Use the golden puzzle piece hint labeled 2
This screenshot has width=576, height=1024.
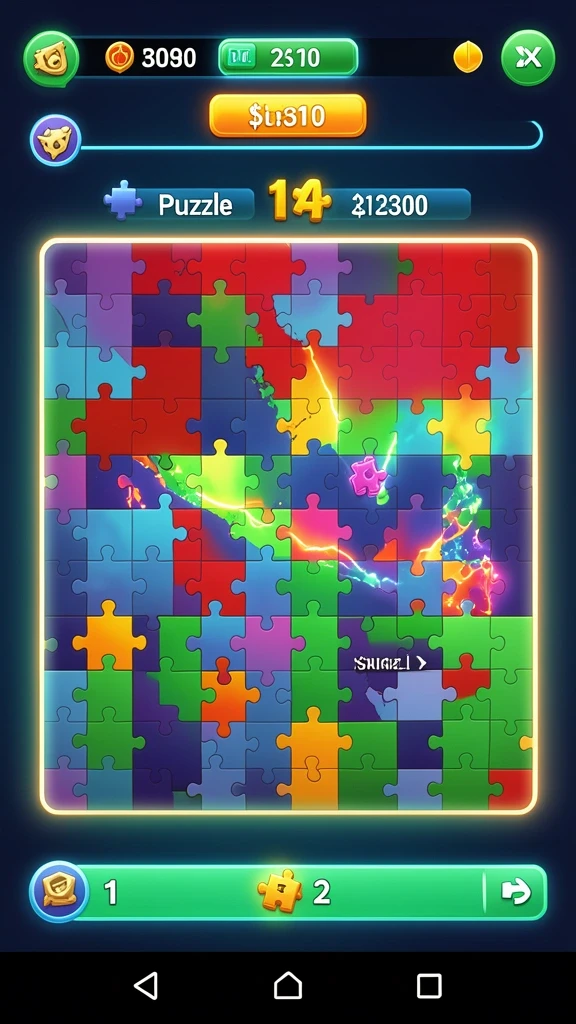tap(280, 891)
